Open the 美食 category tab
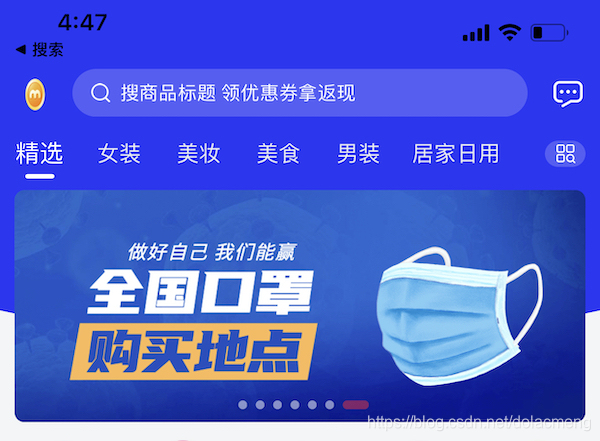Image resolution: width=600 pixels, height=441 pixels. [x=278, y=154]
